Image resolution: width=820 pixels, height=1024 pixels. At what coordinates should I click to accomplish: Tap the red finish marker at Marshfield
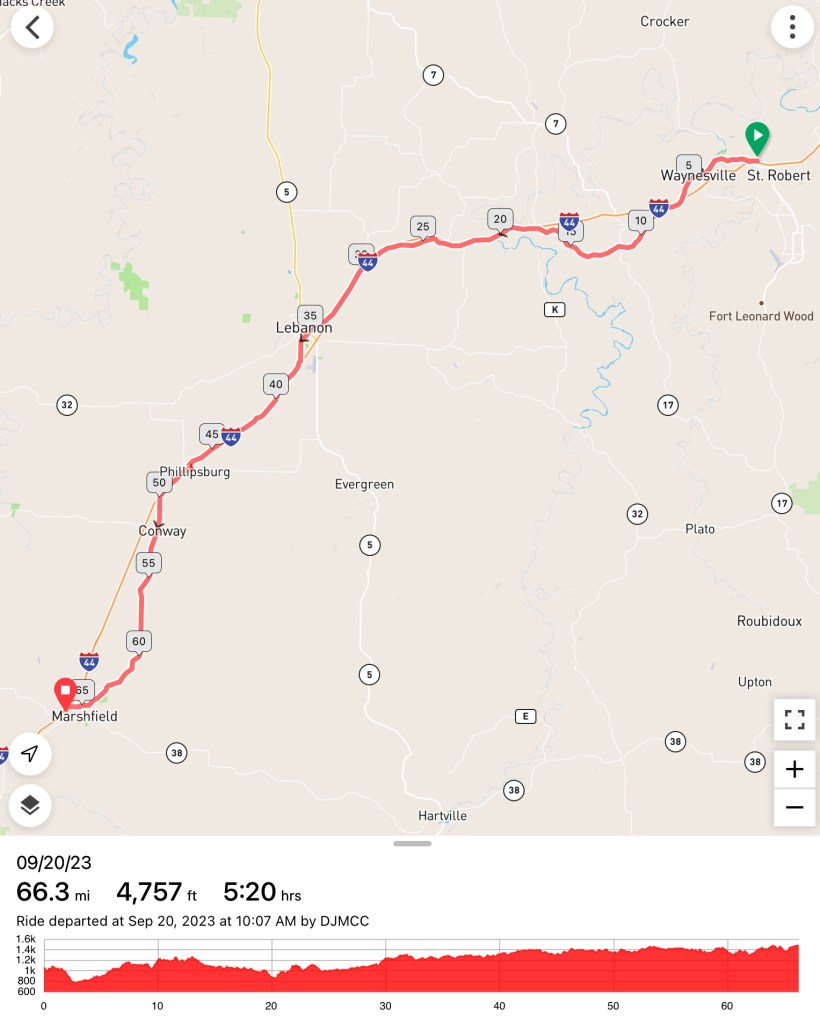point(66,692)
